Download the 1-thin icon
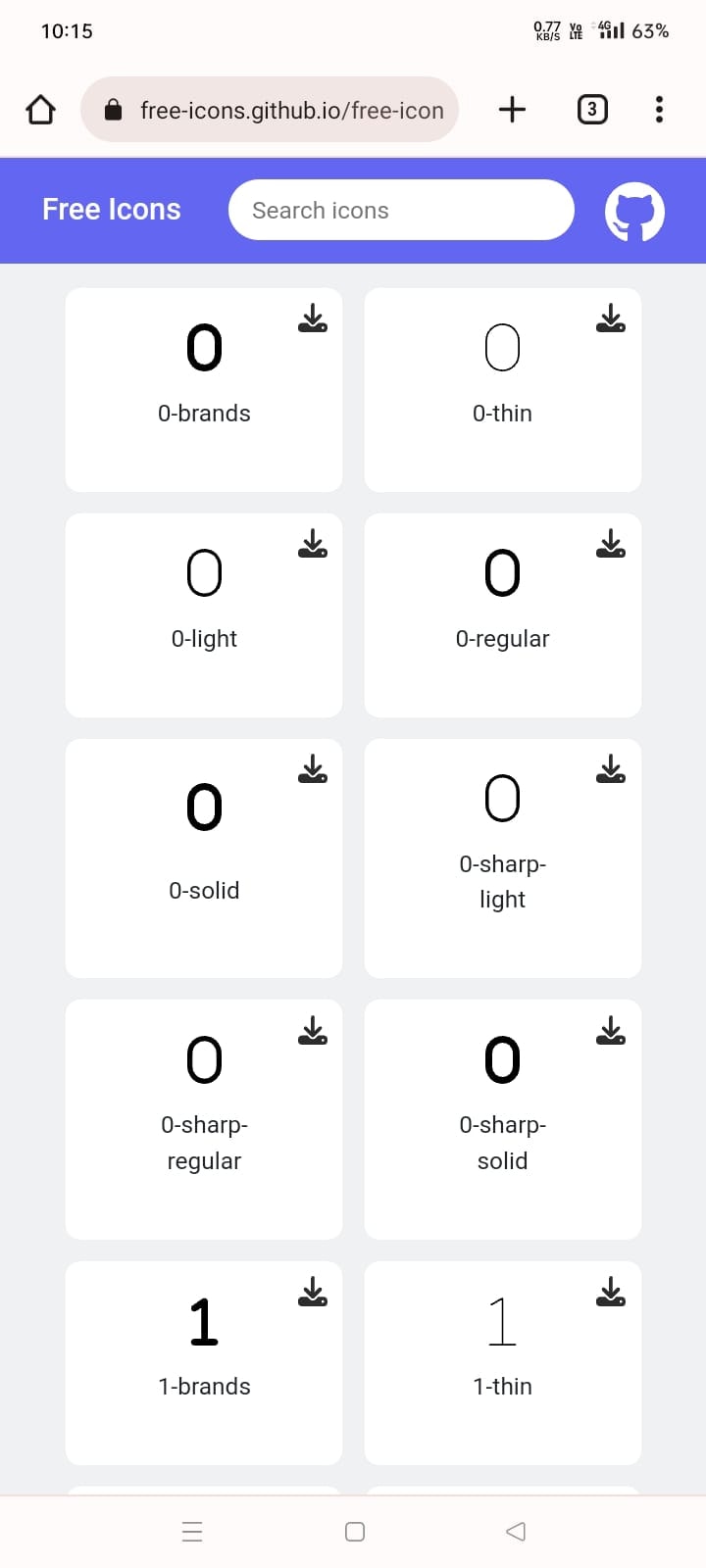 pyautogui.click(x=610, y=1292)
